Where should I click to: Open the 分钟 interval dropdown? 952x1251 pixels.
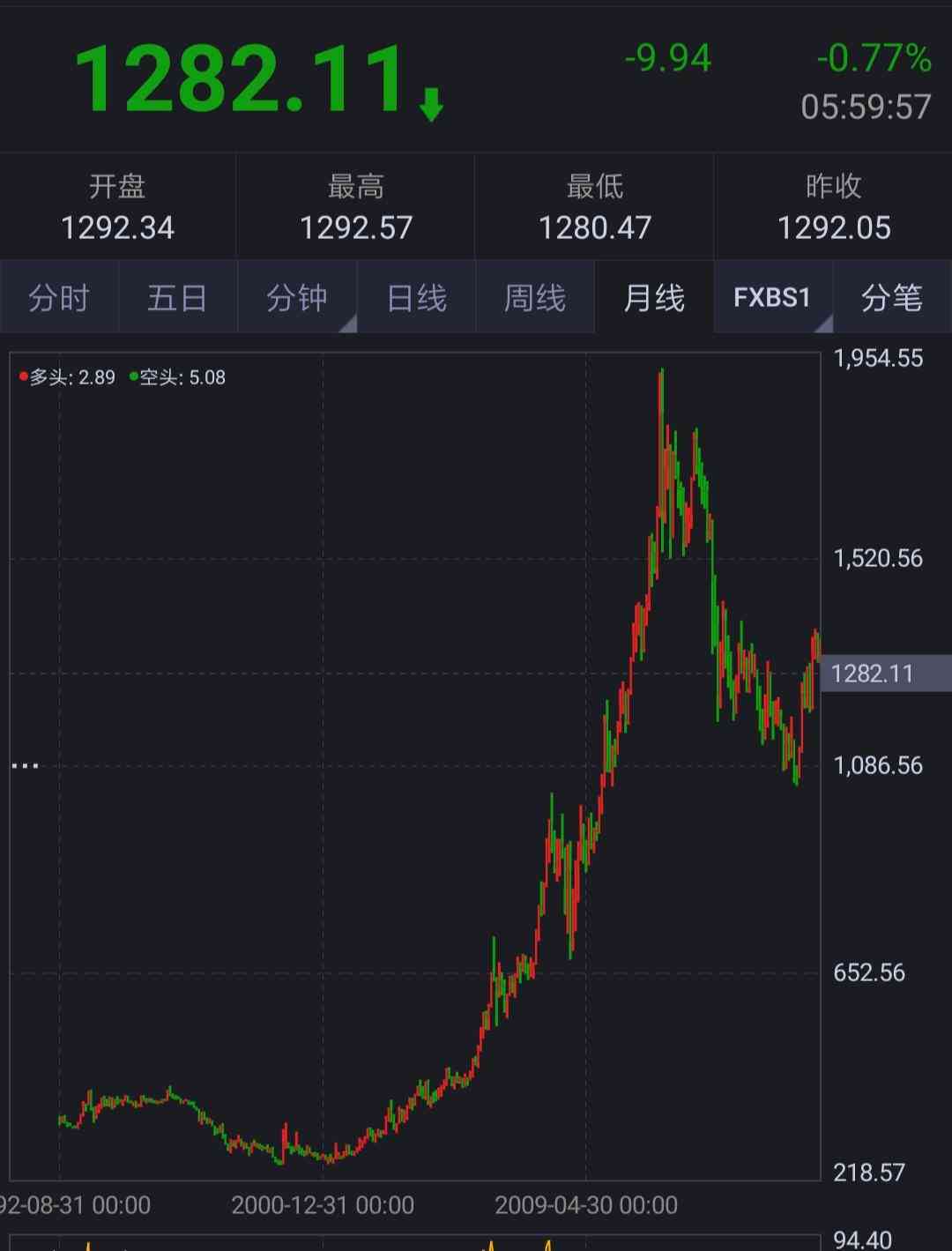click(x=297, y=298)
